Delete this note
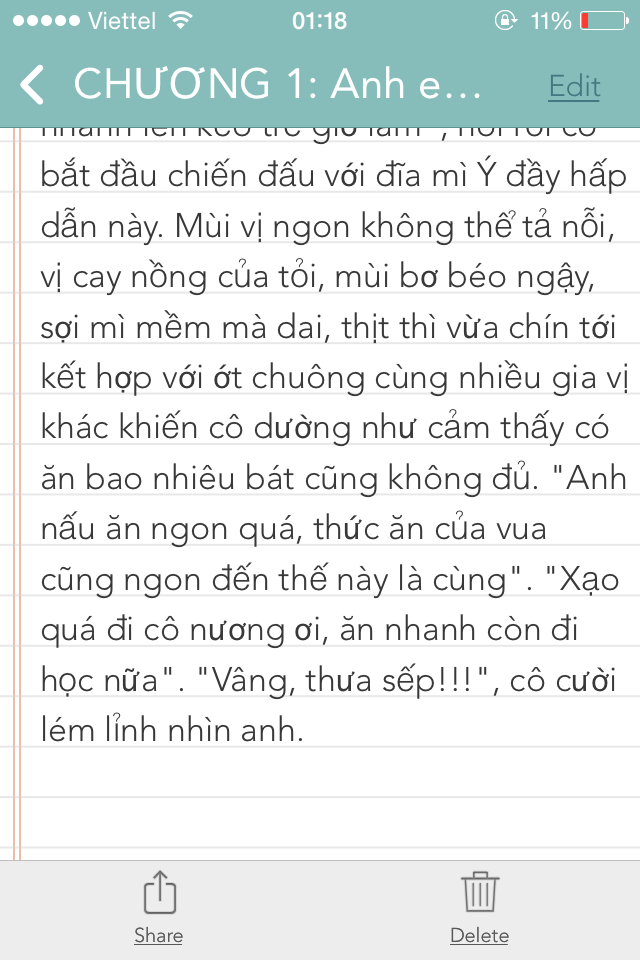 point(479,906)
